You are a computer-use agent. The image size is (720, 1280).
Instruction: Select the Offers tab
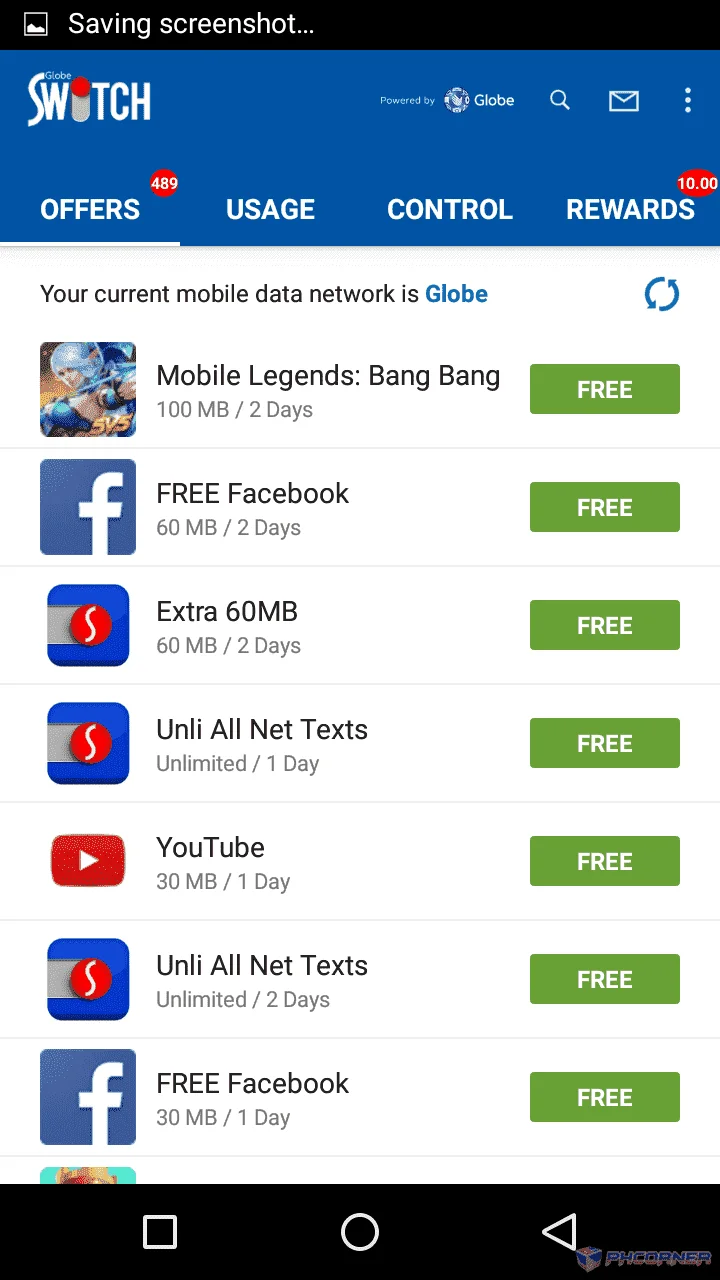(x=90, y=209)
